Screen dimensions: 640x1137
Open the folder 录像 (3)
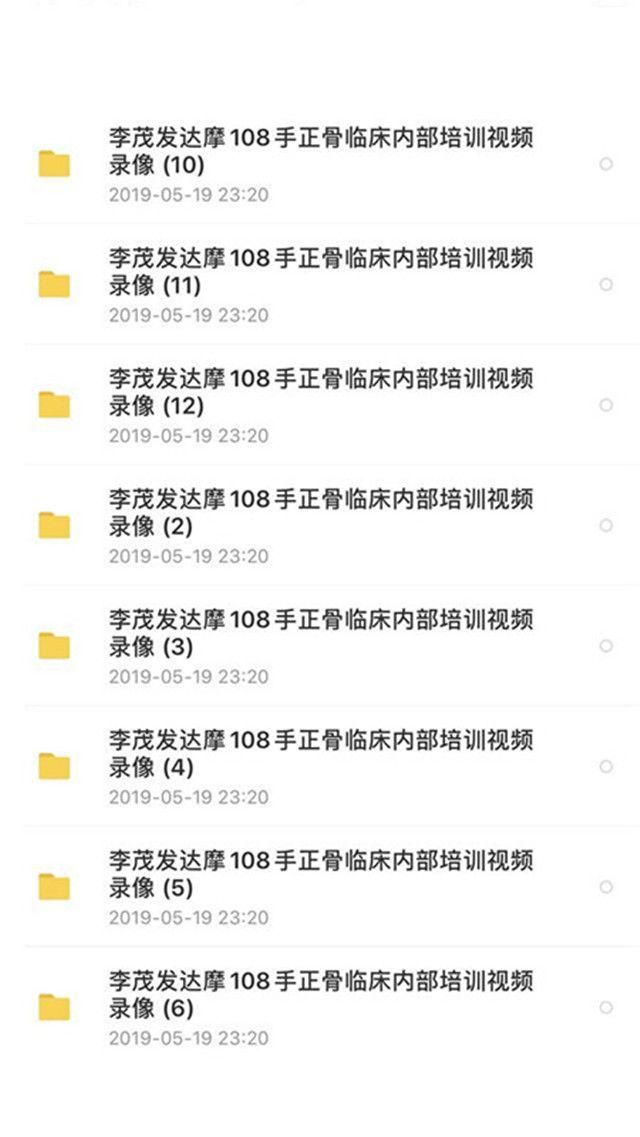[x=320, y=633]
